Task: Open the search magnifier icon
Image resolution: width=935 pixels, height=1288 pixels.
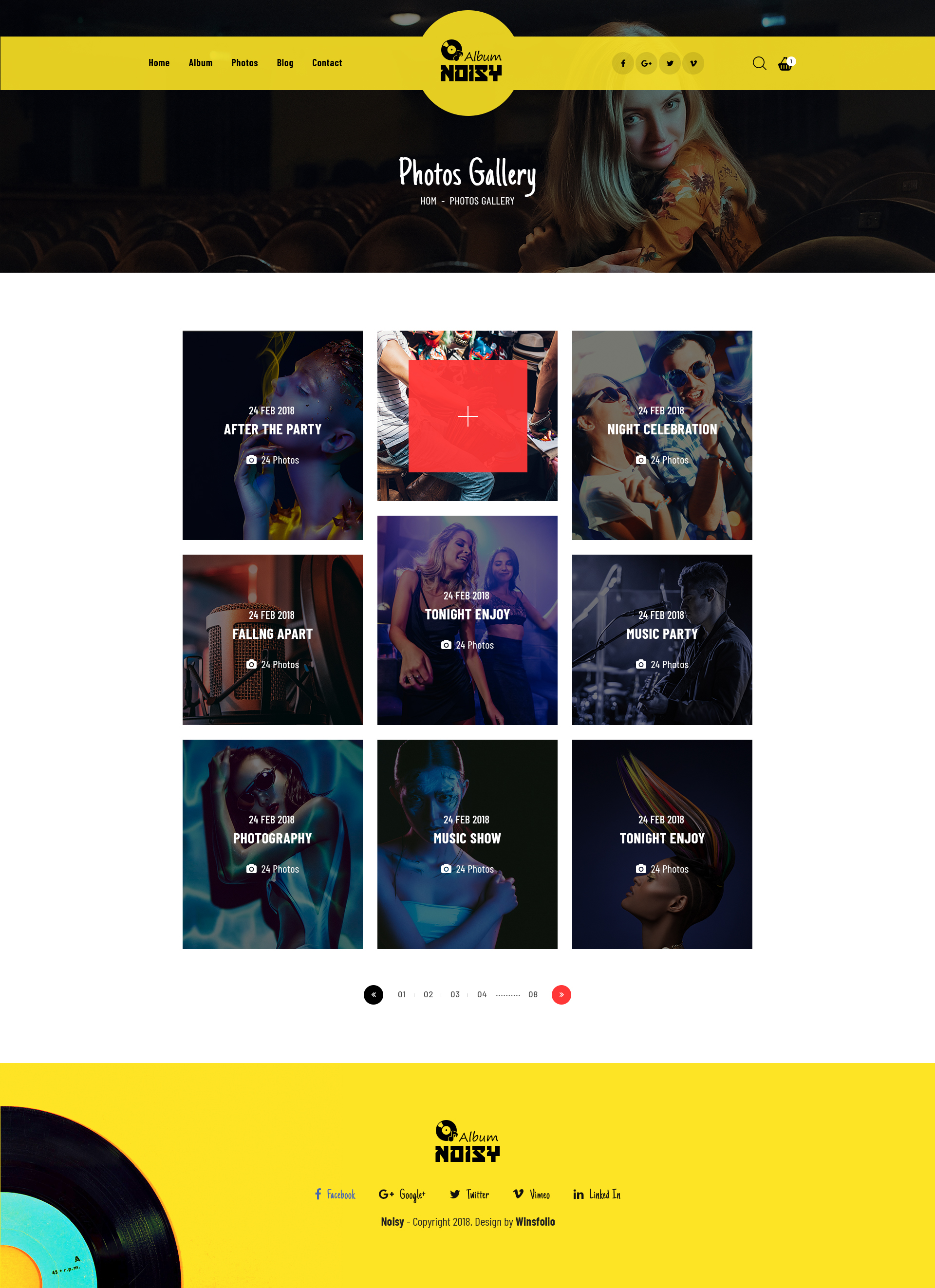Action: (x=759, y=63)
